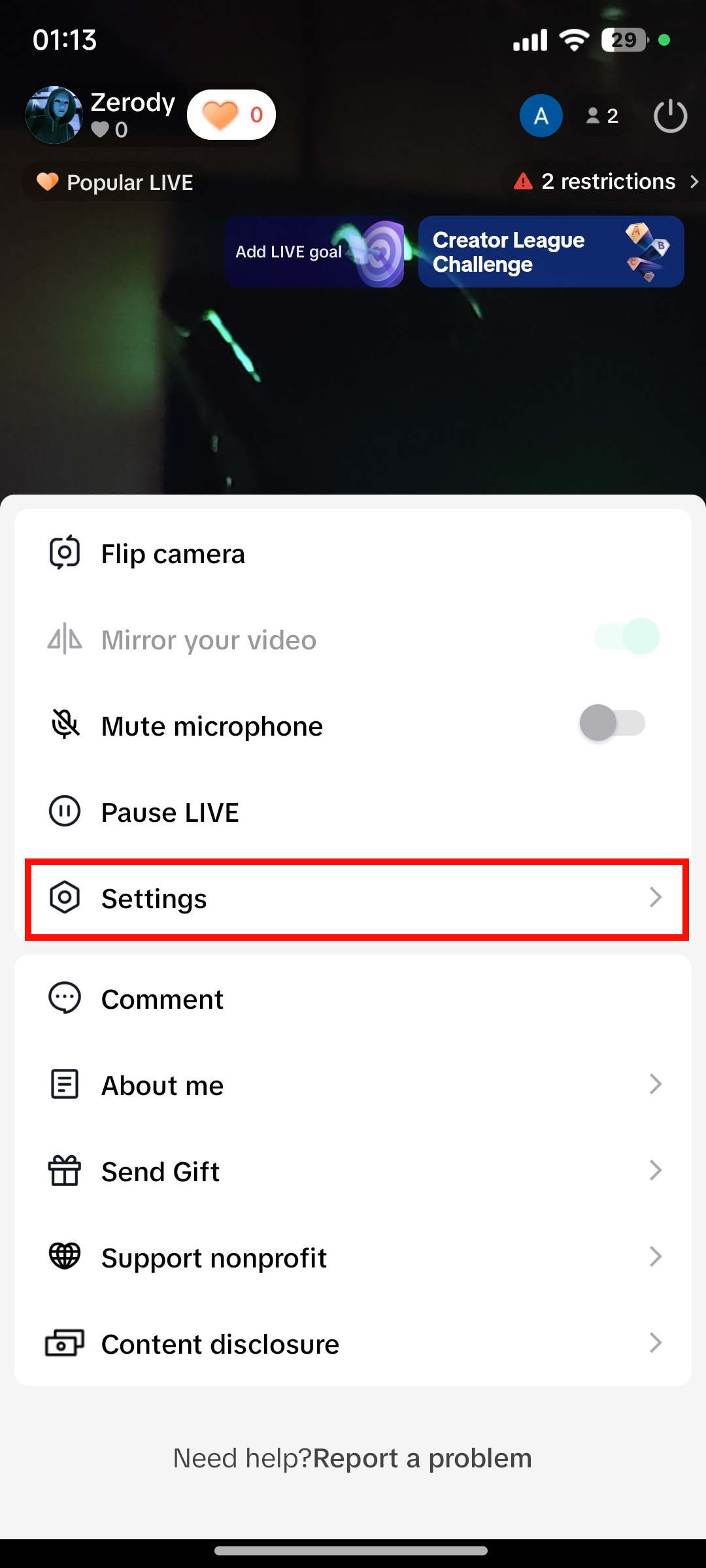Open the 2 restrictions notice

[606, 181]
